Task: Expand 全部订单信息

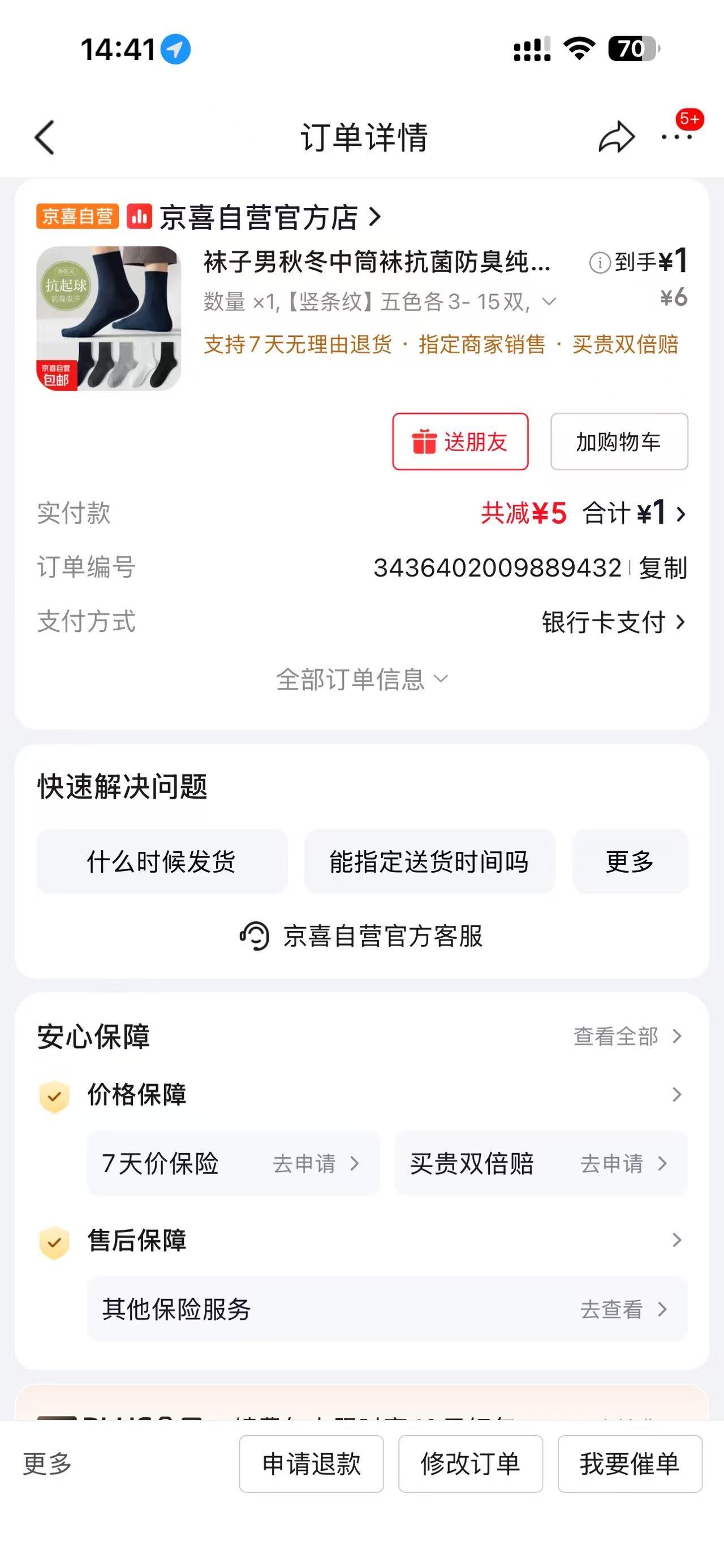Action: pyautogui.click(x=361, y=679)
